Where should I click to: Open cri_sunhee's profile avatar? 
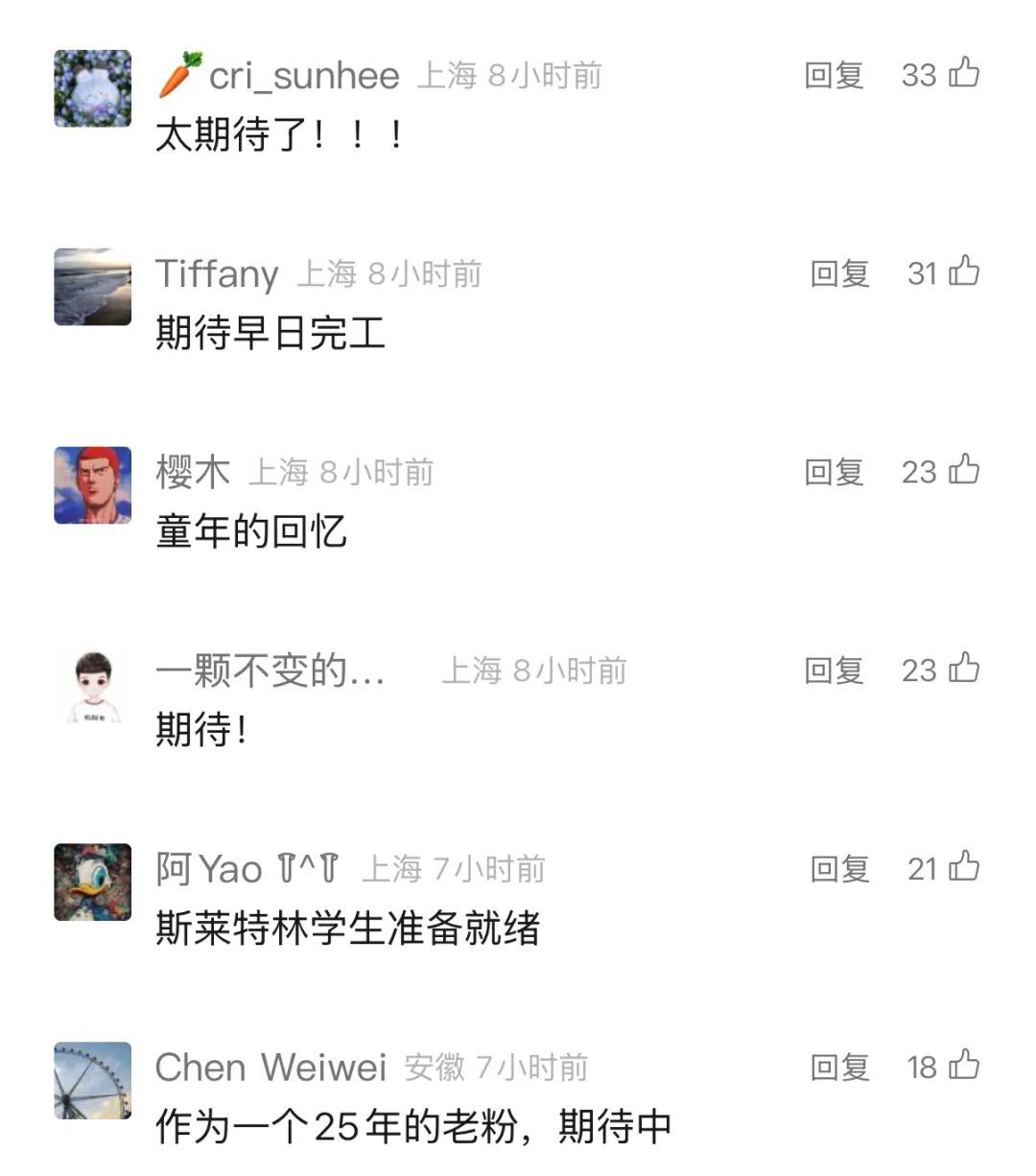pyautogui.click(x=92, y=88)
